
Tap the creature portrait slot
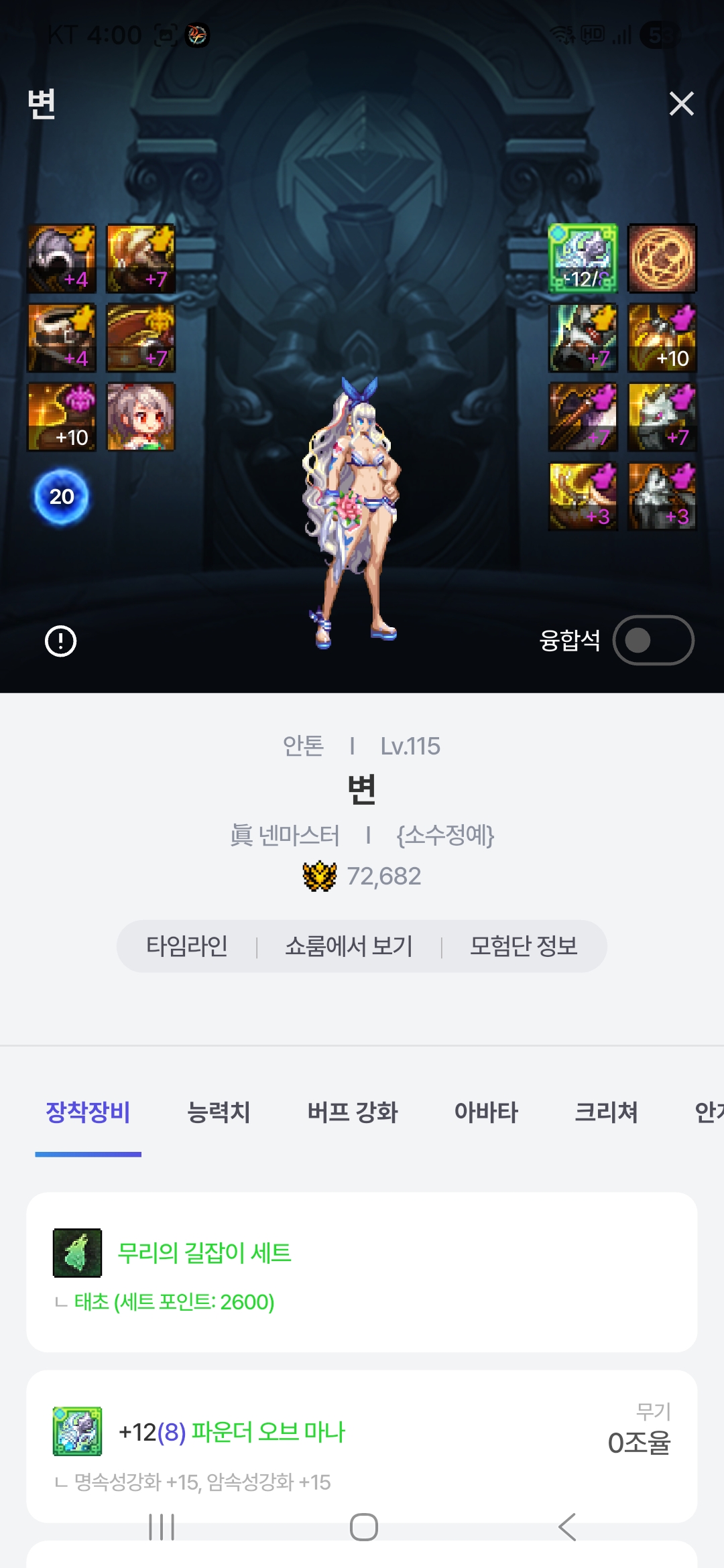(x=141, y=417)
